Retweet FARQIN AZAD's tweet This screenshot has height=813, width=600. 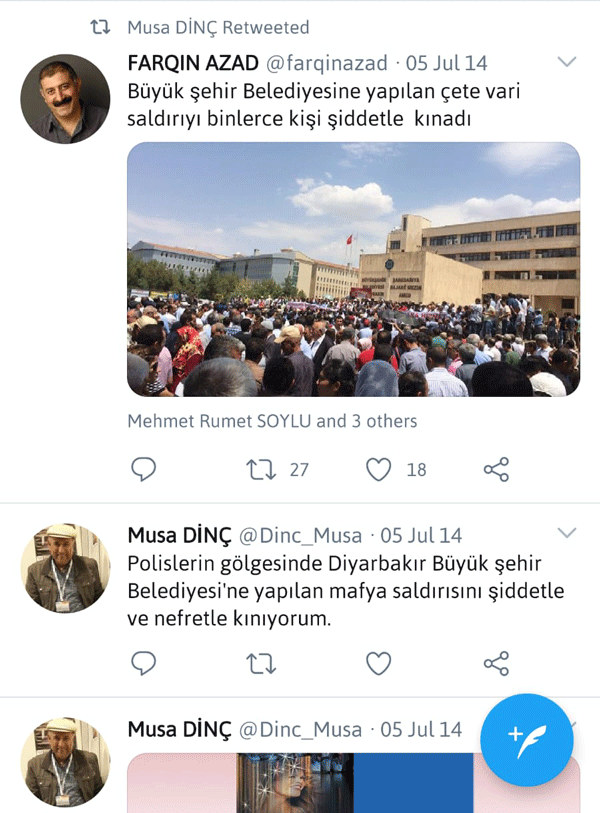pyautogui.click(x=261, y=469)
